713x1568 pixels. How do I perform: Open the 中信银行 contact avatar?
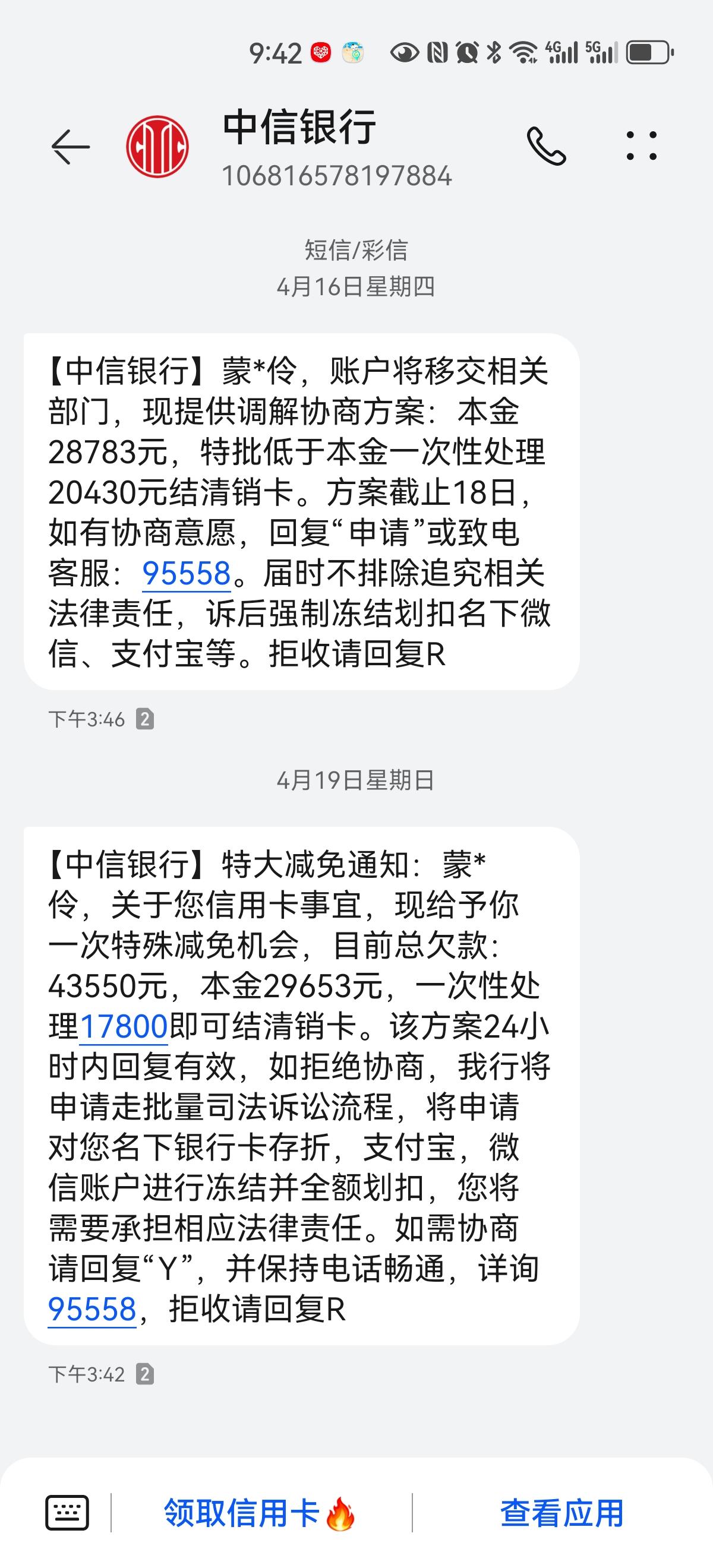(x=157, y=146)
